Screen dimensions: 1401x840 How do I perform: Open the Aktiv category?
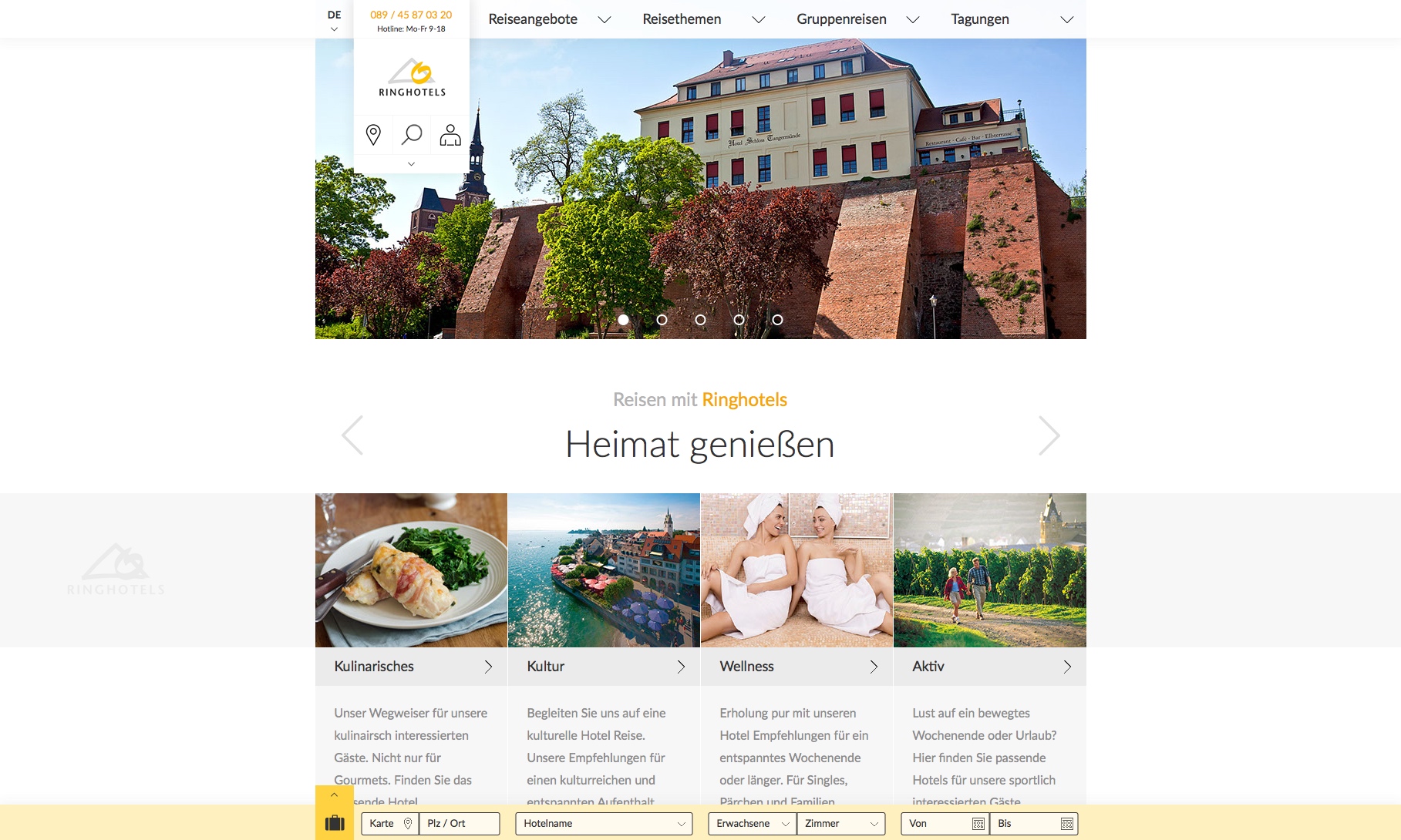[990, 667]
